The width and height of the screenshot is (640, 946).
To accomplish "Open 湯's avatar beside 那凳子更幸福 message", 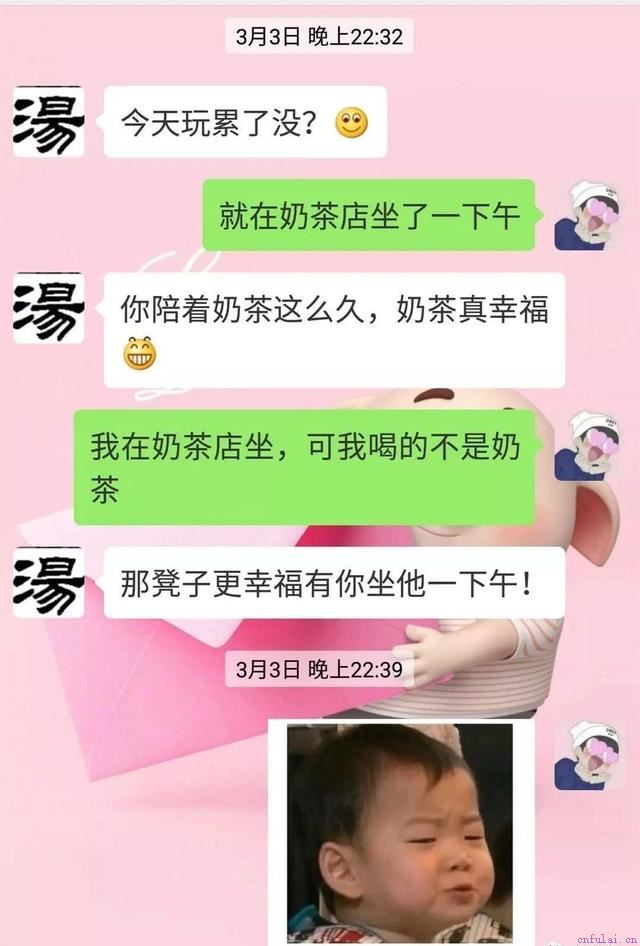I will click(x=48, y=582).
